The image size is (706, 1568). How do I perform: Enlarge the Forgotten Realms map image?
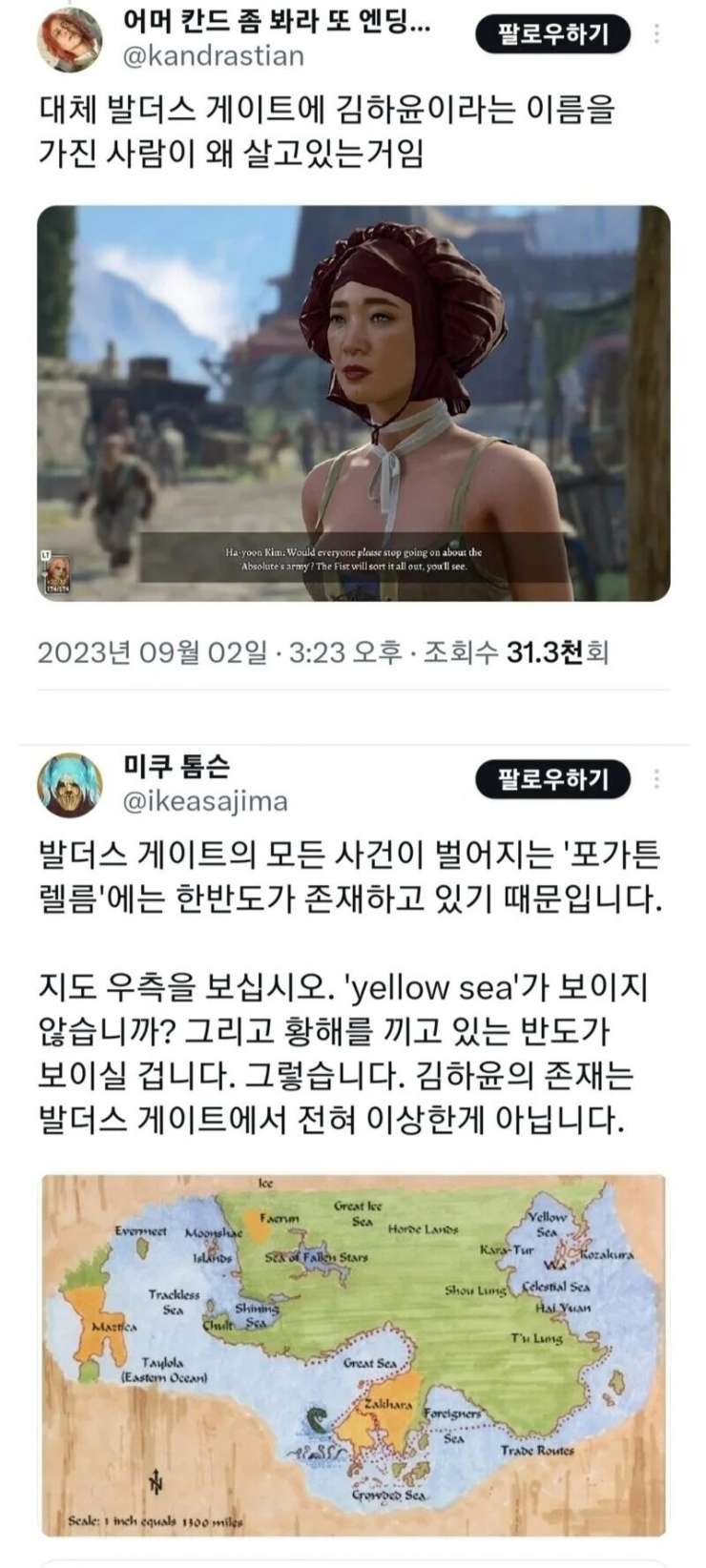point(353,1354)
